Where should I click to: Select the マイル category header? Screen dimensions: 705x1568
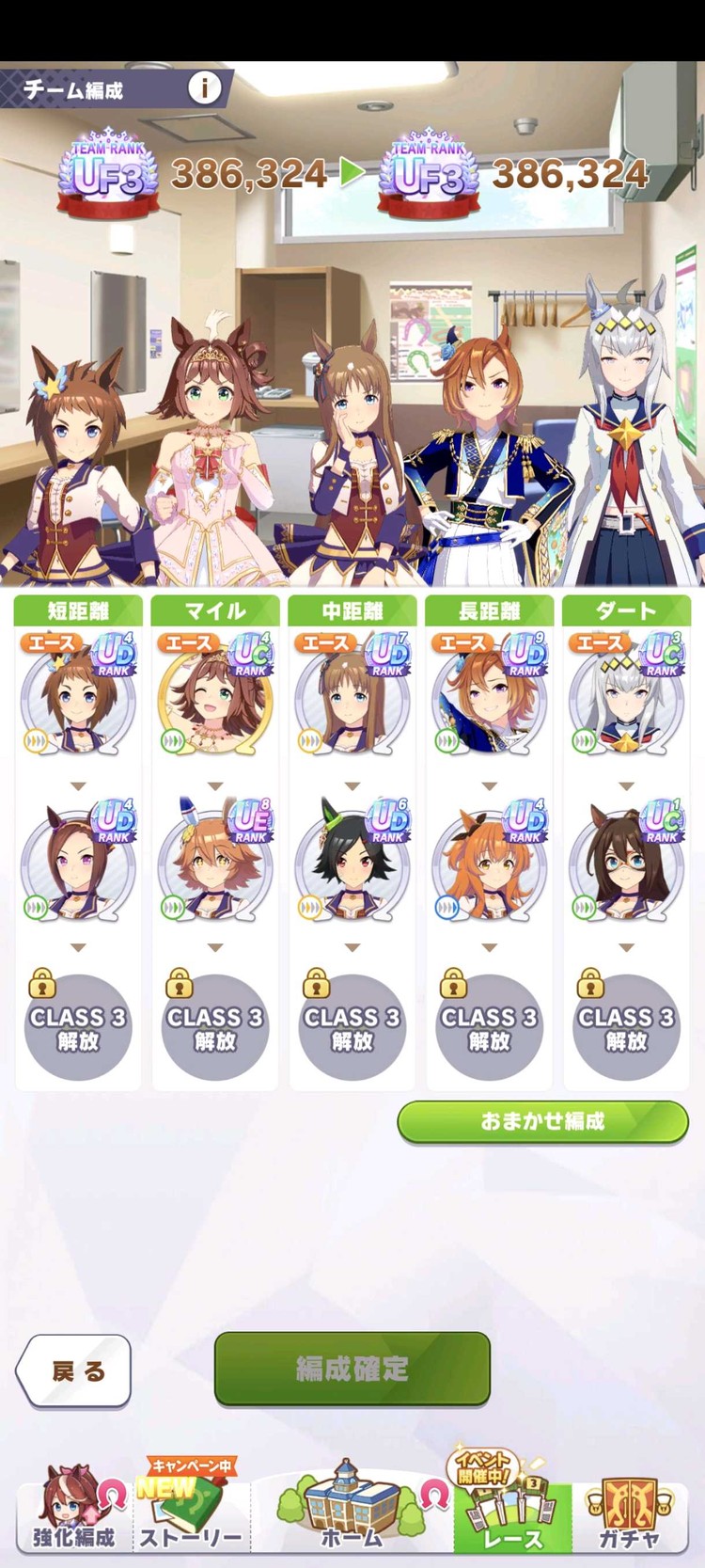click(x=214, y=609)
